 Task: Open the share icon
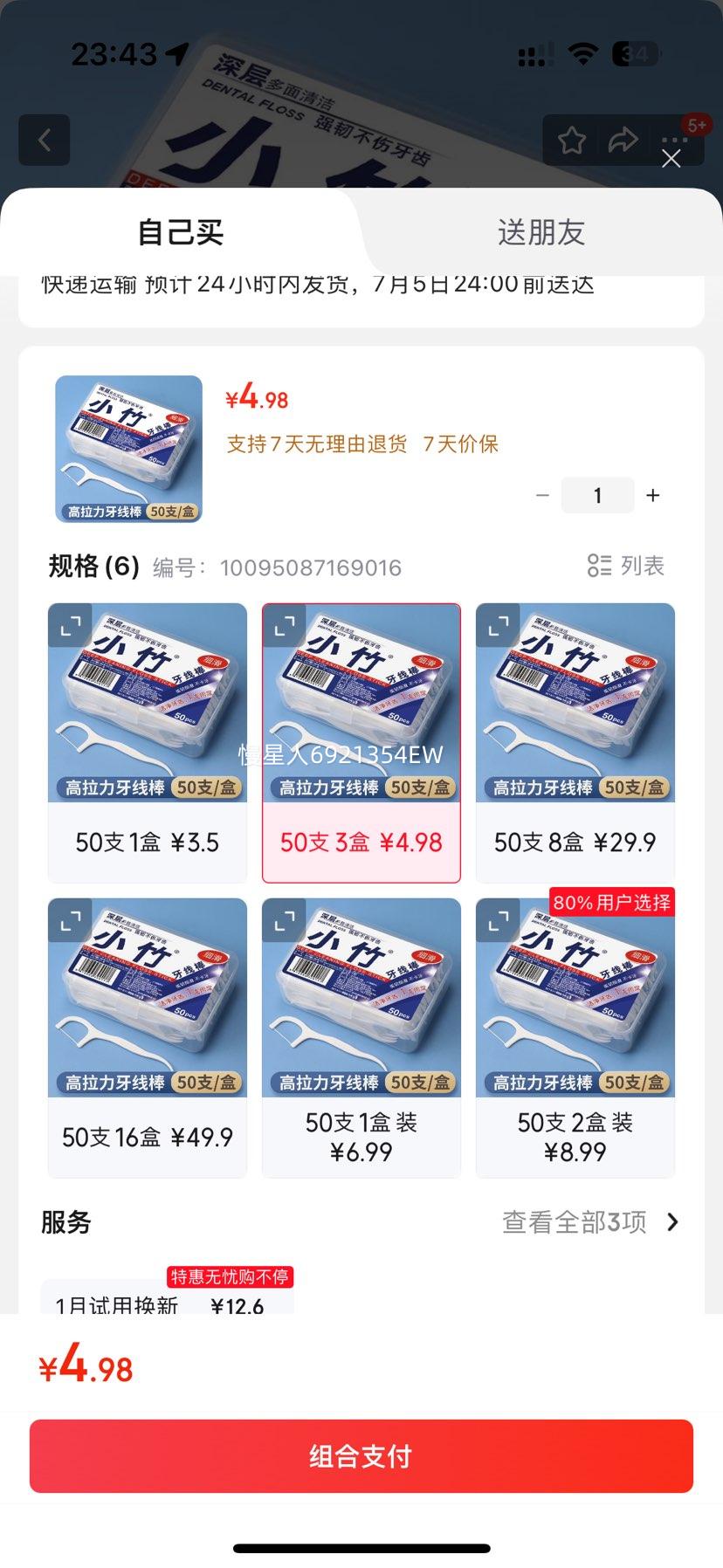623,138
